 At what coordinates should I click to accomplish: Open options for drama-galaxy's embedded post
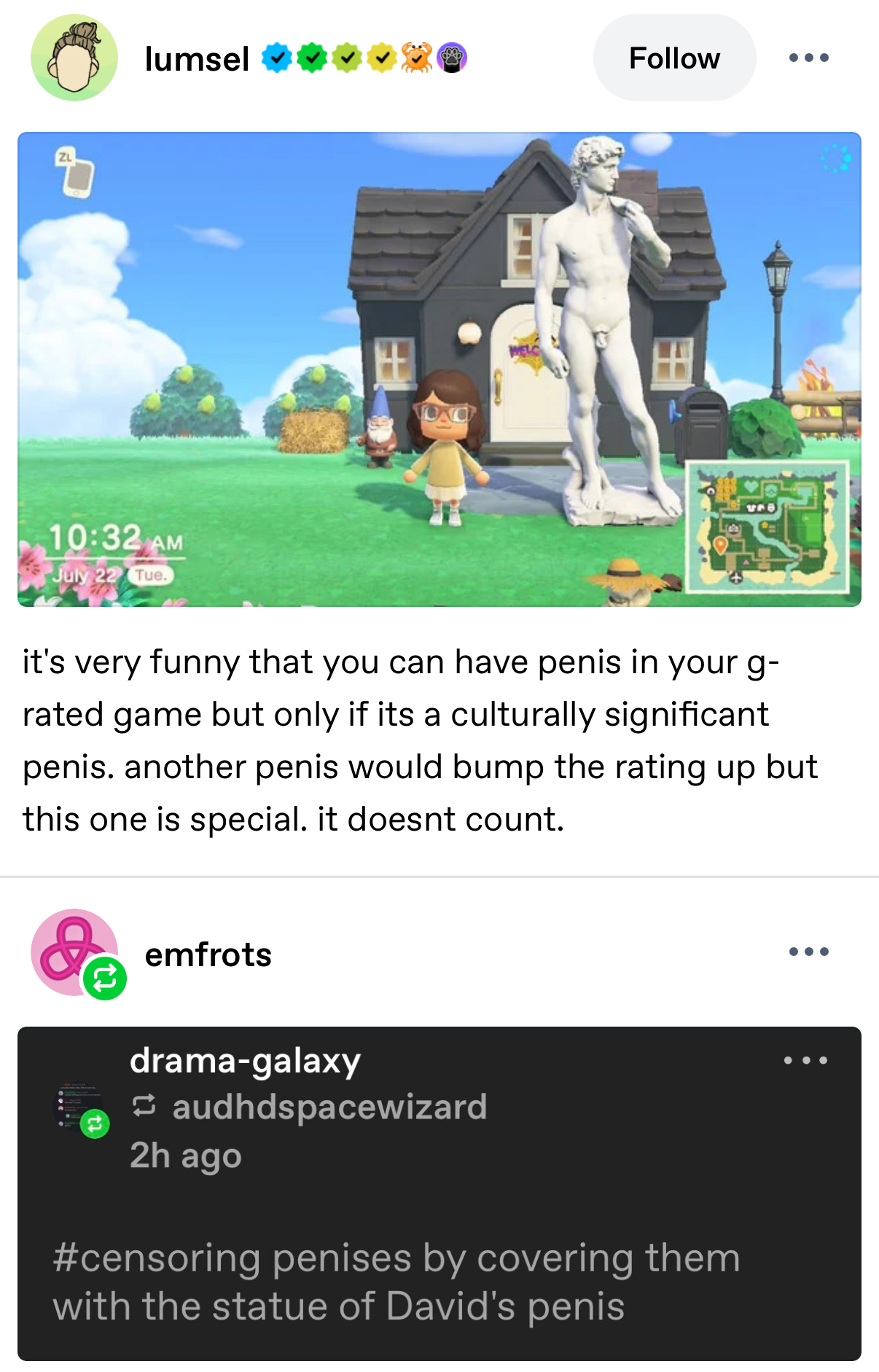pyautogui.click(x=805, y=1060)
